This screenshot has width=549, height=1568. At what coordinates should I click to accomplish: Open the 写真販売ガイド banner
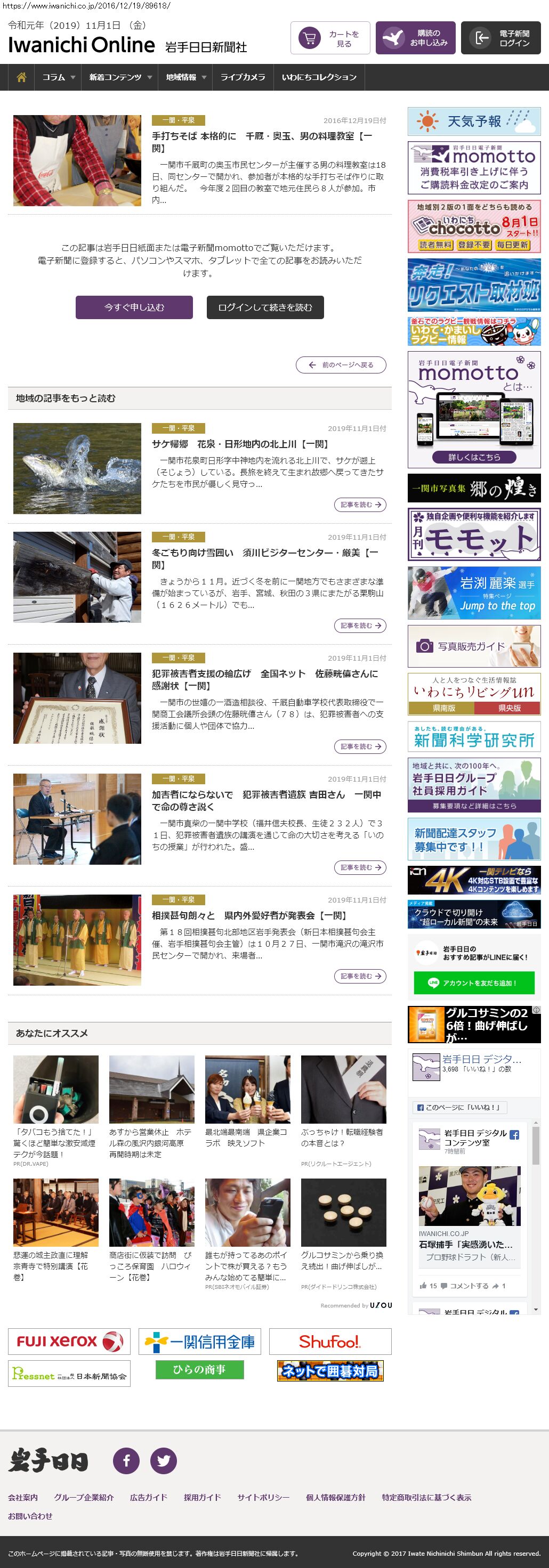point(473,646)
